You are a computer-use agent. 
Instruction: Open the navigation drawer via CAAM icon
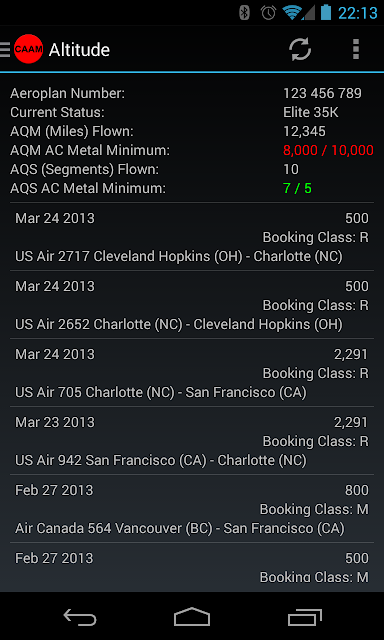[x=22, y=49]
